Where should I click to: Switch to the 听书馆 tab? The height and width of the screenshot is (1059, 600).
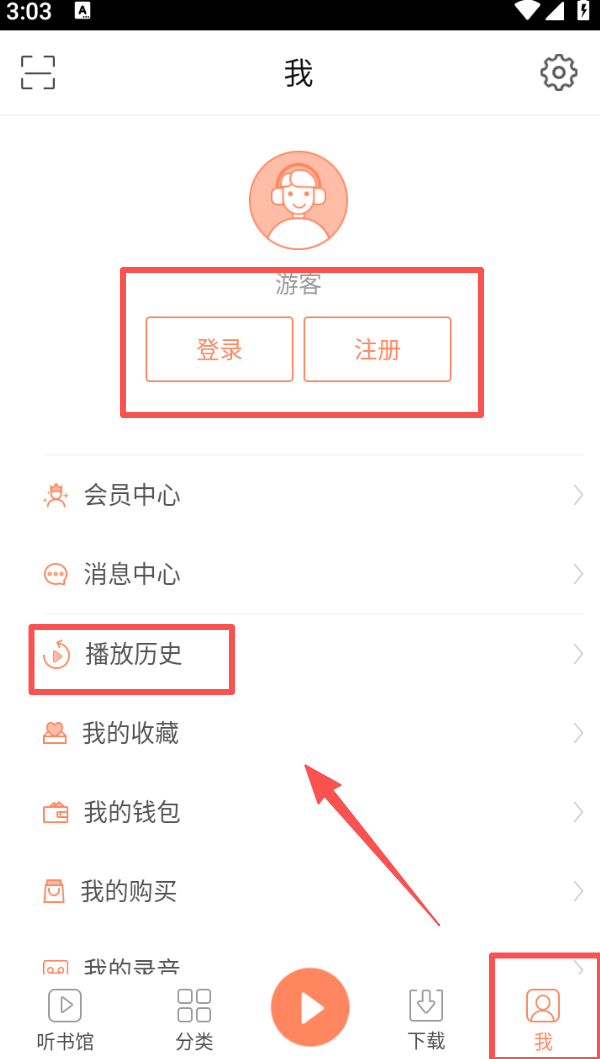(65, 1018)
